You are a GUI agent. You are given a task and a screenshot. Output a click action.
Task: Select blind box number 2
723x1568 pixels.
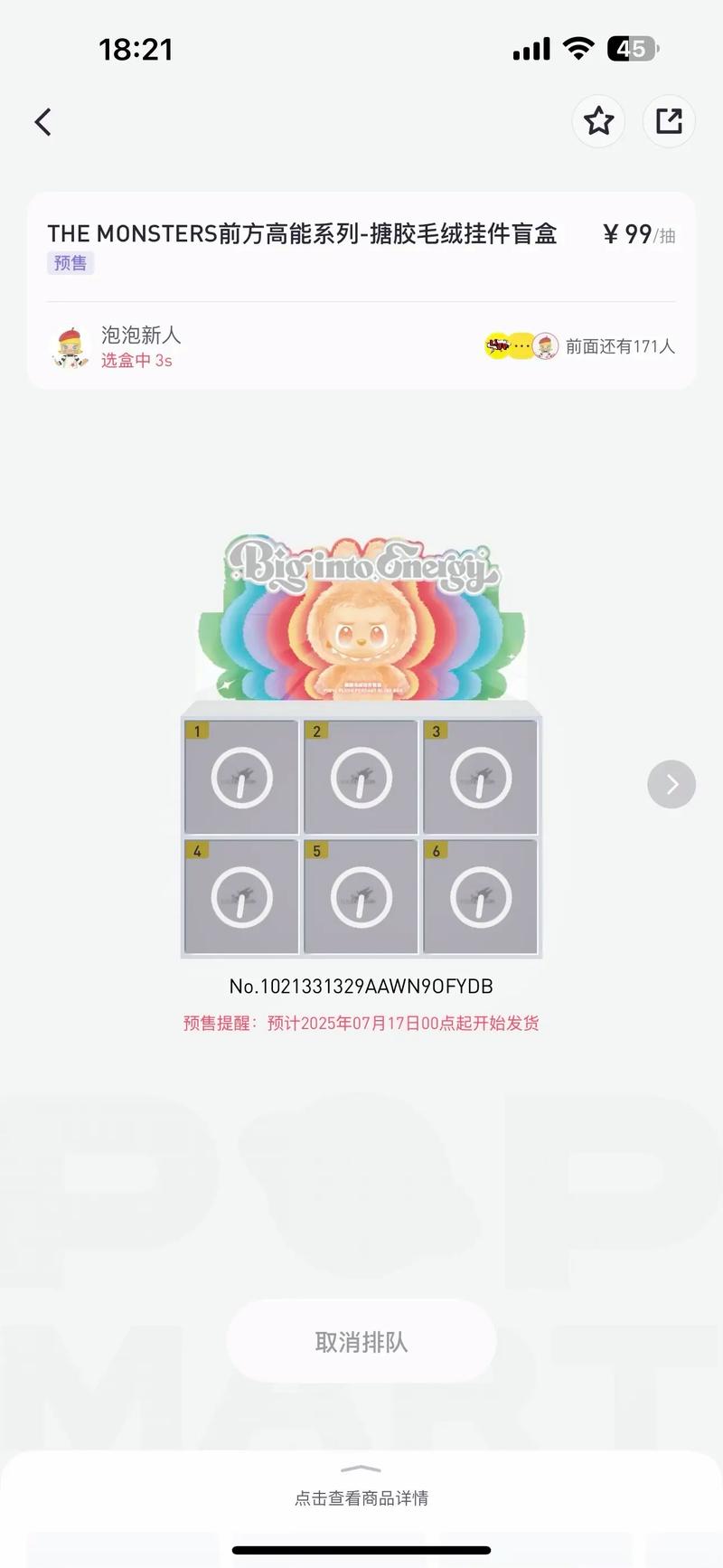[361, 778]
